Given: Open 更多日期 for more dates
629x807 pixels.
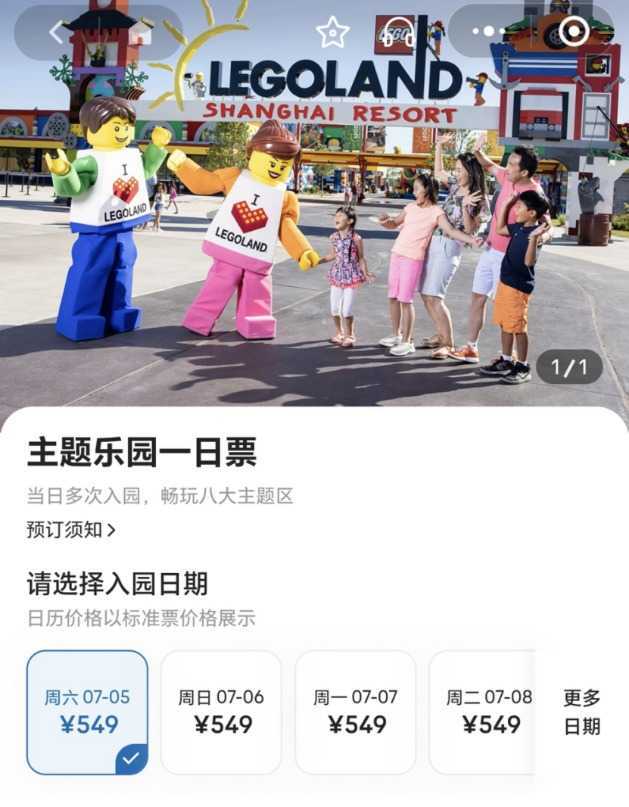Looking at the screenshot, I should 582,712.
